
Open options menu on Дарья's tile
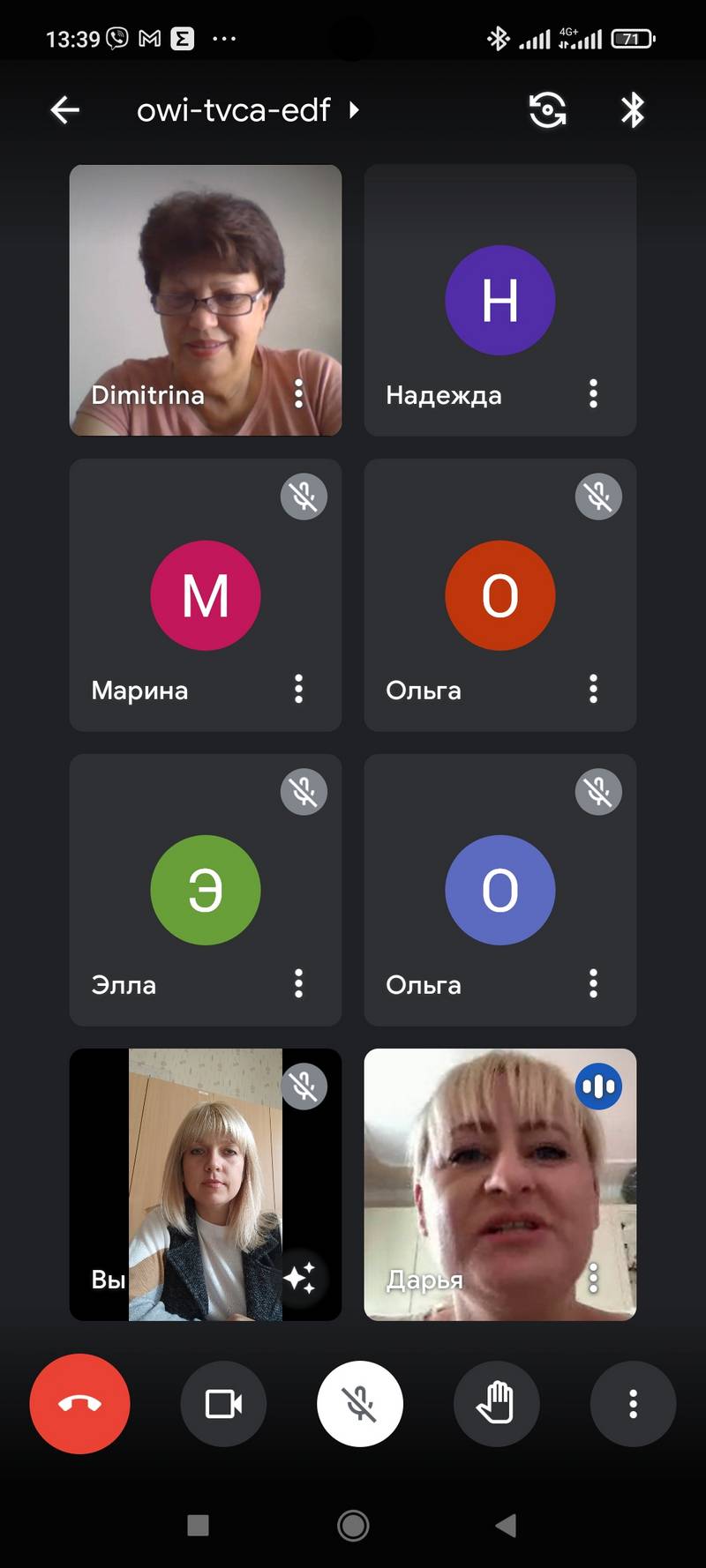coord(594,1278)
